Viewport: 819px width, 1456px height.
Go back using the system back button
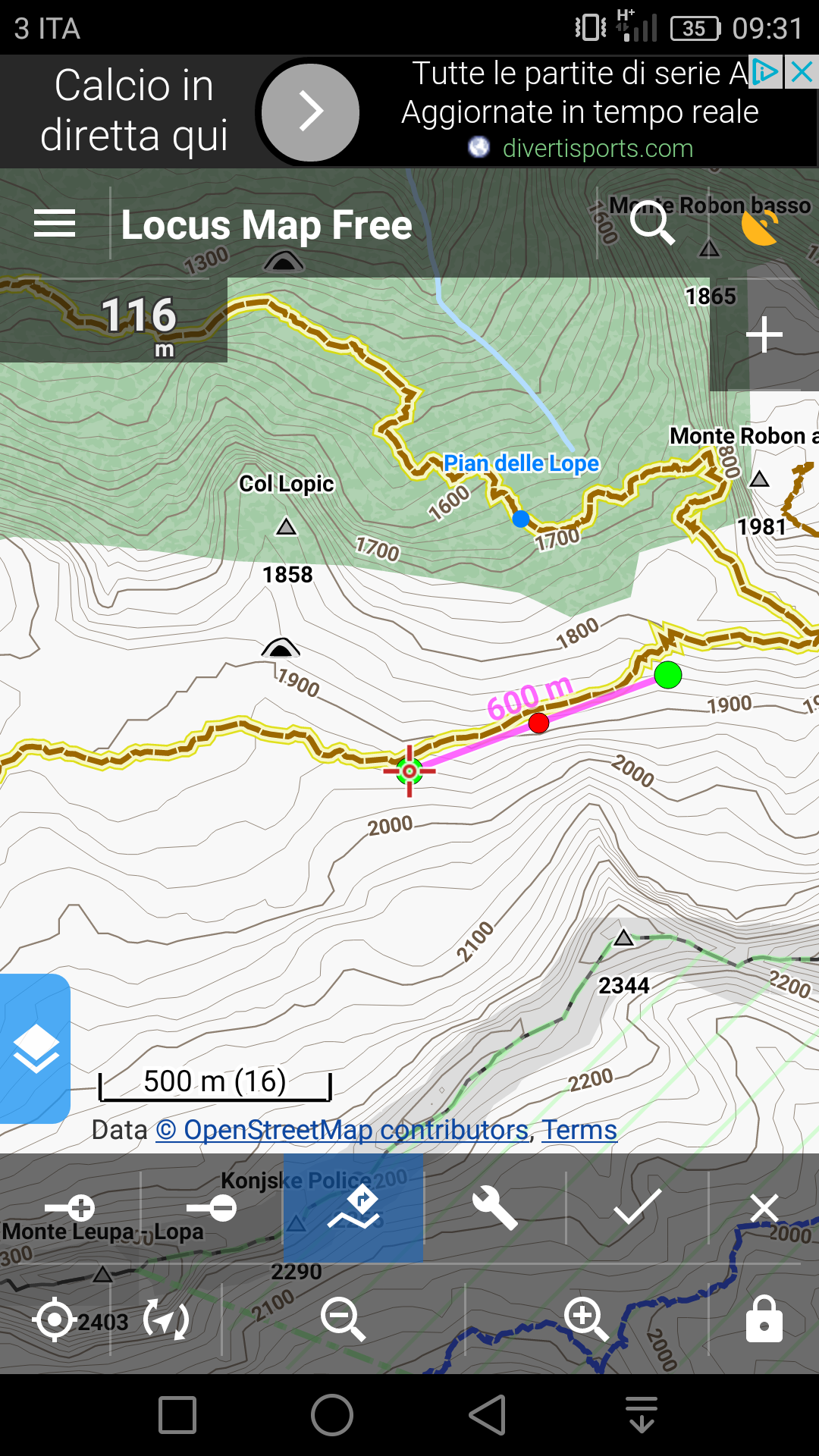[x=487, y=1415]
